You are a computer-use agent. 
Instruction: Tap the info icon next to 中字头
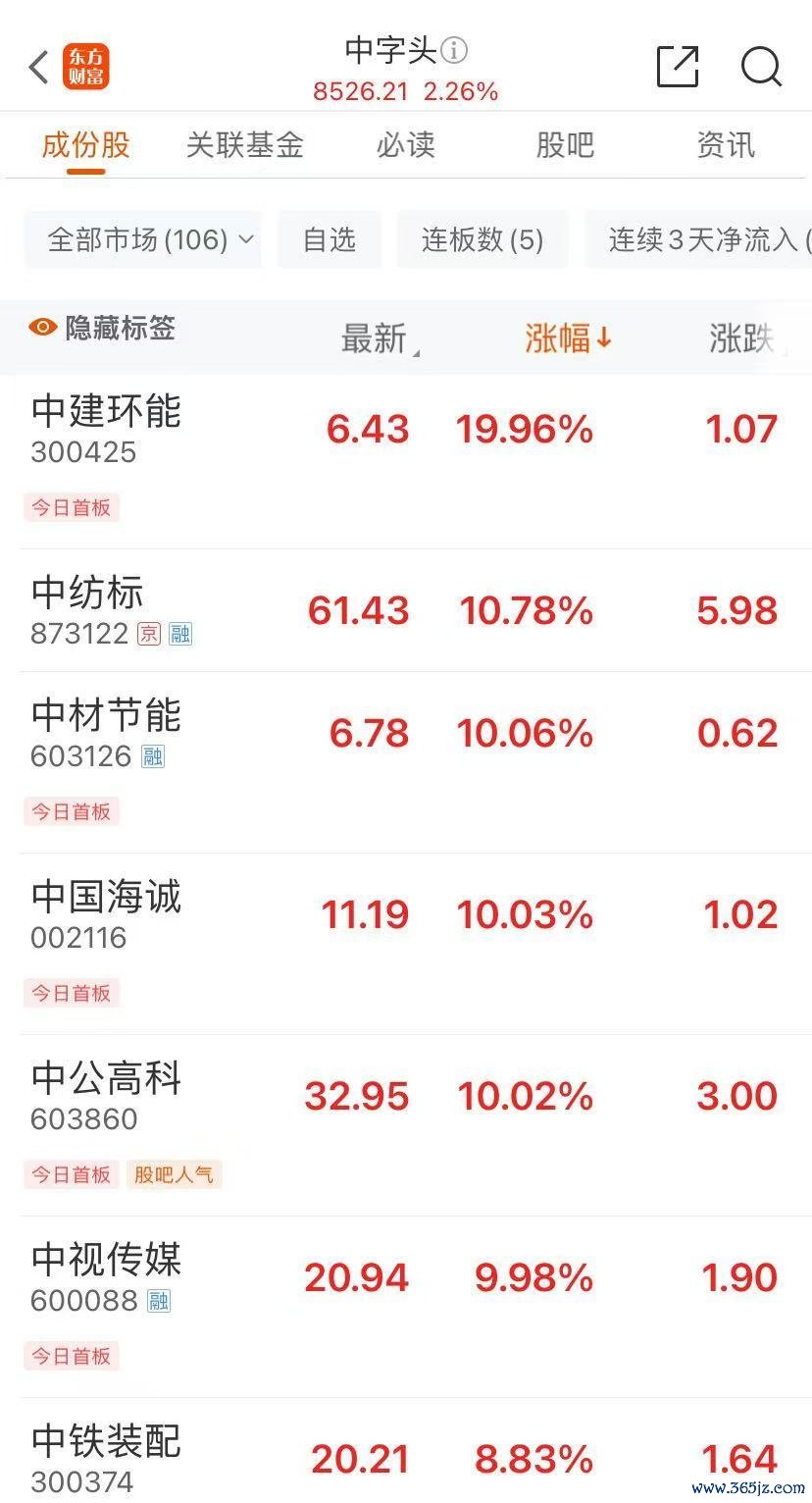(x=454, y=49)
